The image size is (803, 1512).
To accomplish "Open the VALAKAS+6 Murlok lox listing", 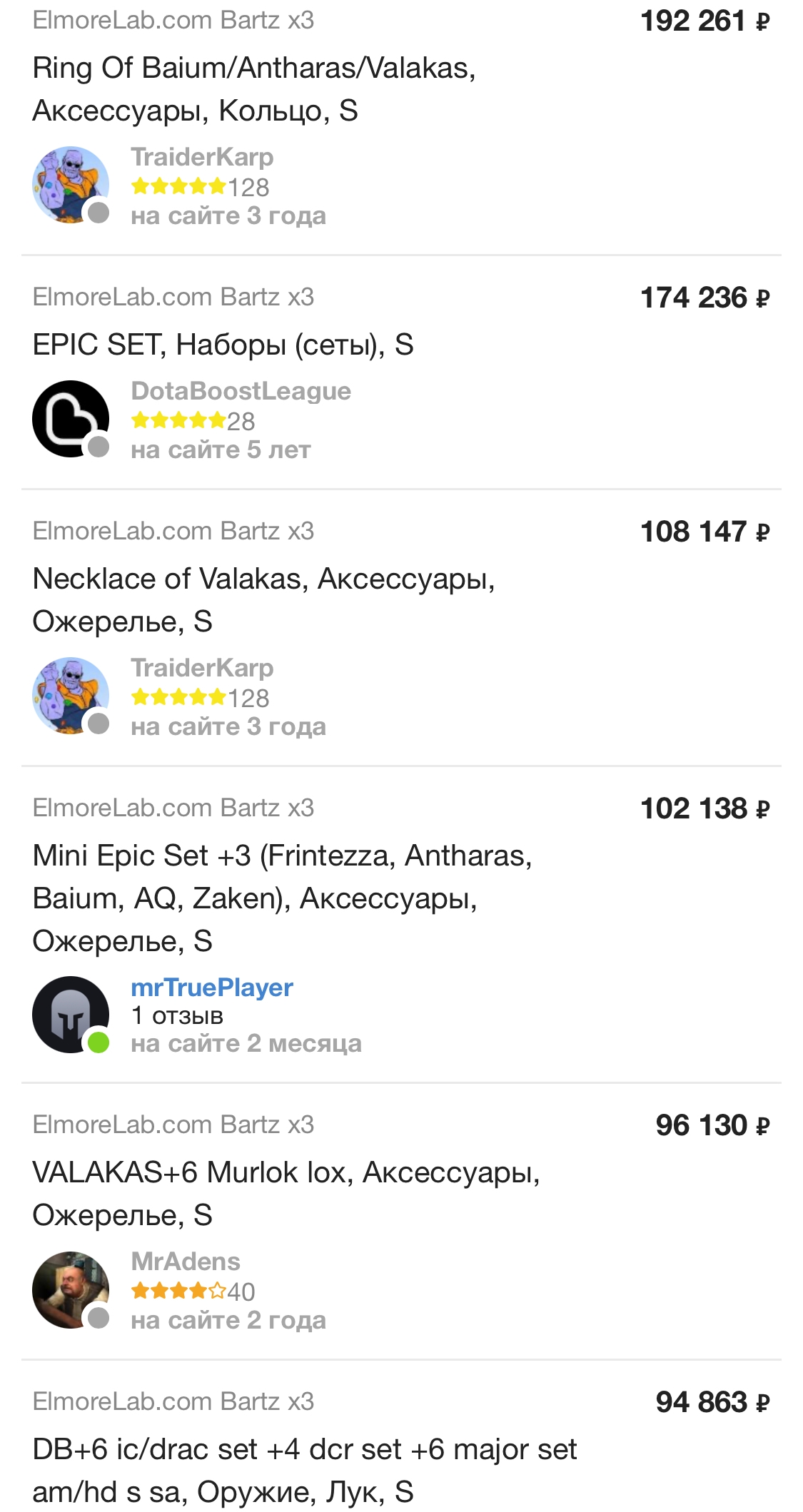I will pos(286,1193).
